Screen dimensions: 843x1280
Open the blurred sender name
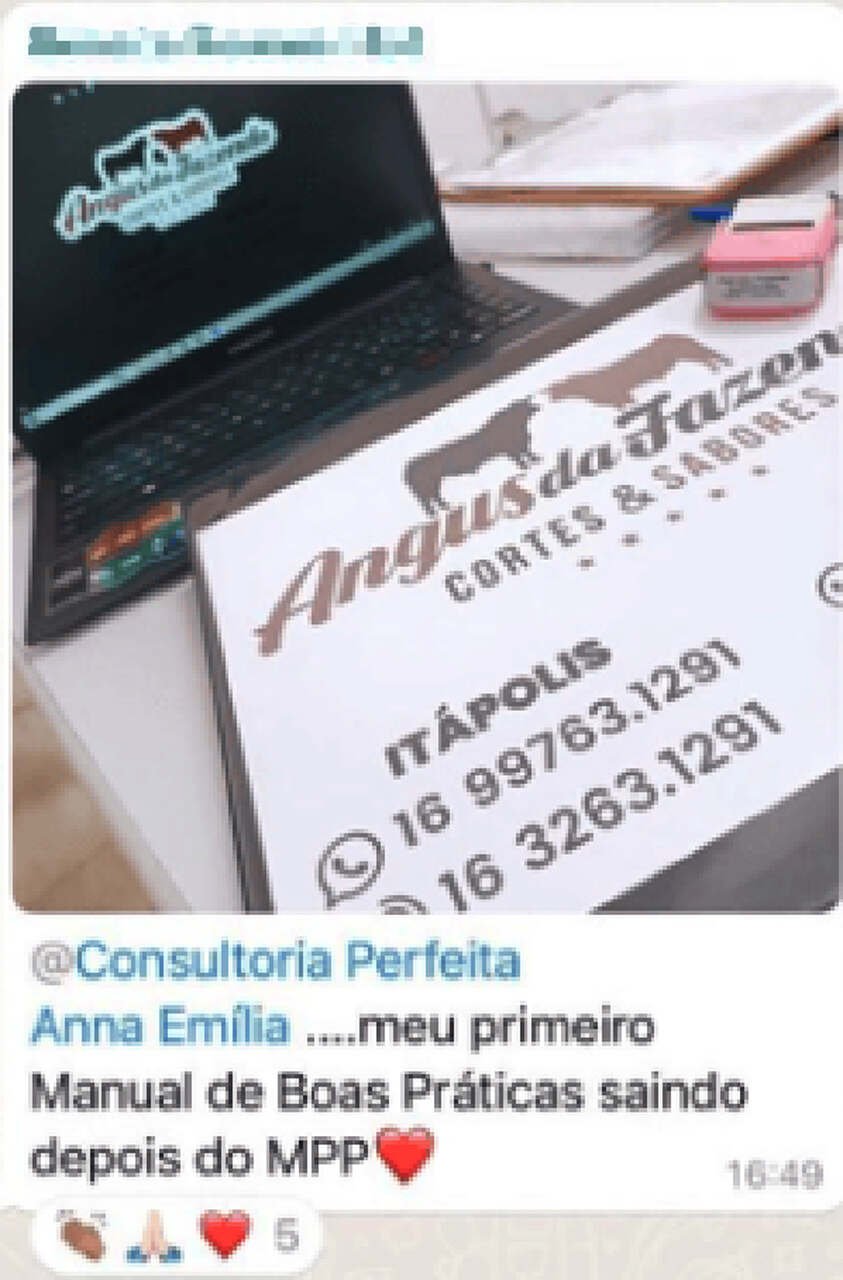225,41
